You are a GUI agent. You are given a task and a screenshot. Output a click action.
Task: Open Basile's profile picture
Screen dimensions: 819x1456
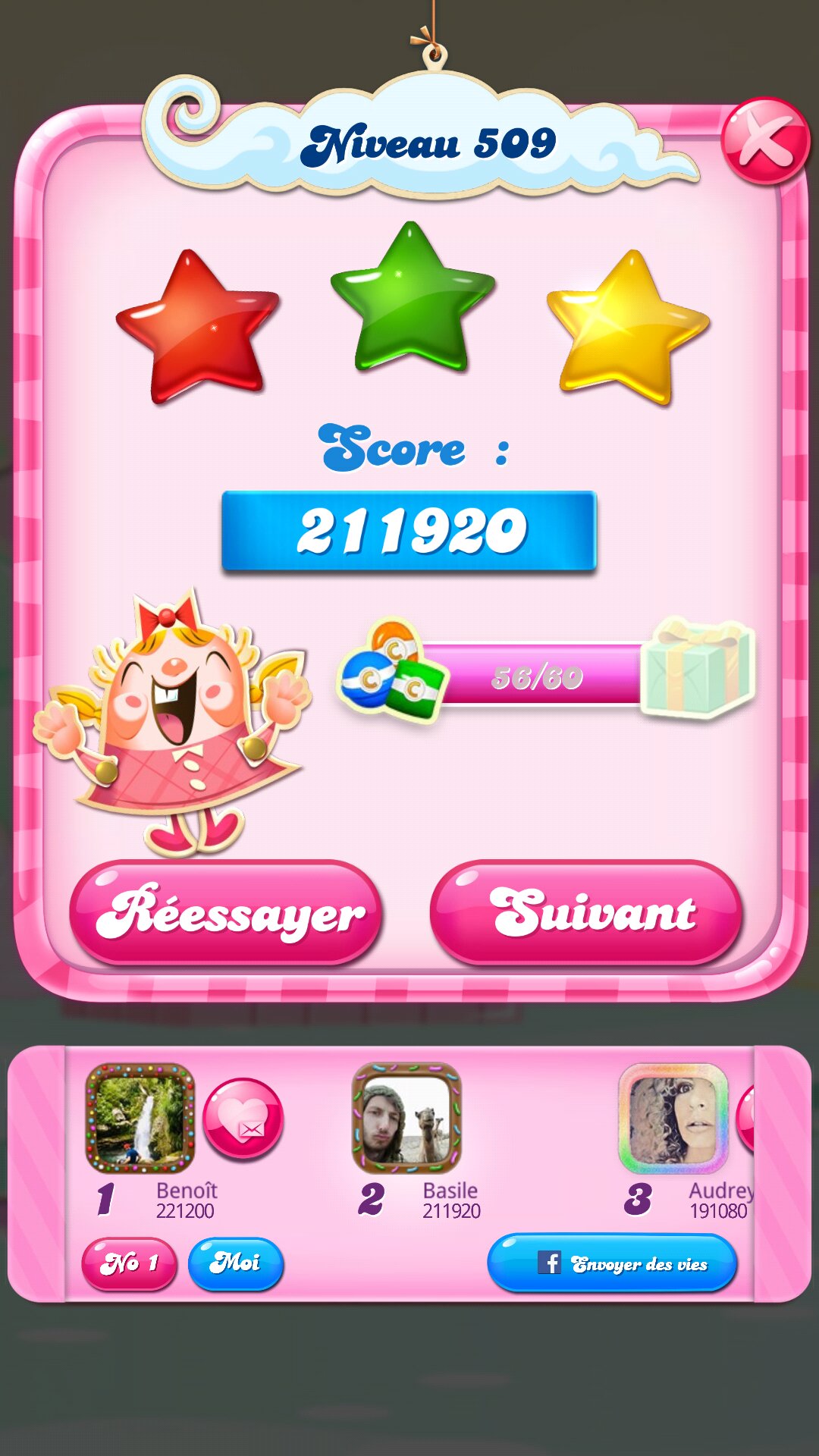tap(406, 1118)
